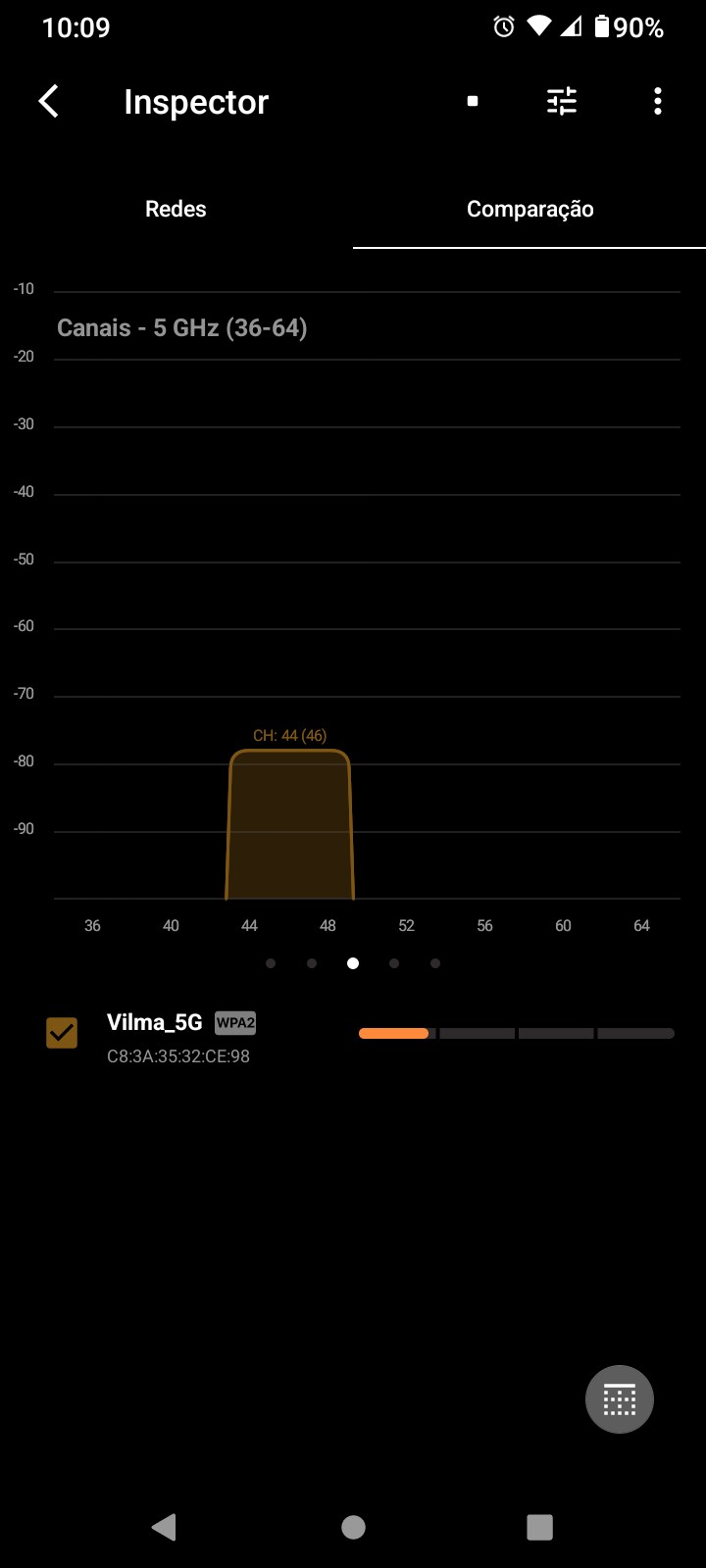Image resolution: width=706 pixels, height=1568 pixels.
Task: Select the Comparação tab
Action: [529, 209]
